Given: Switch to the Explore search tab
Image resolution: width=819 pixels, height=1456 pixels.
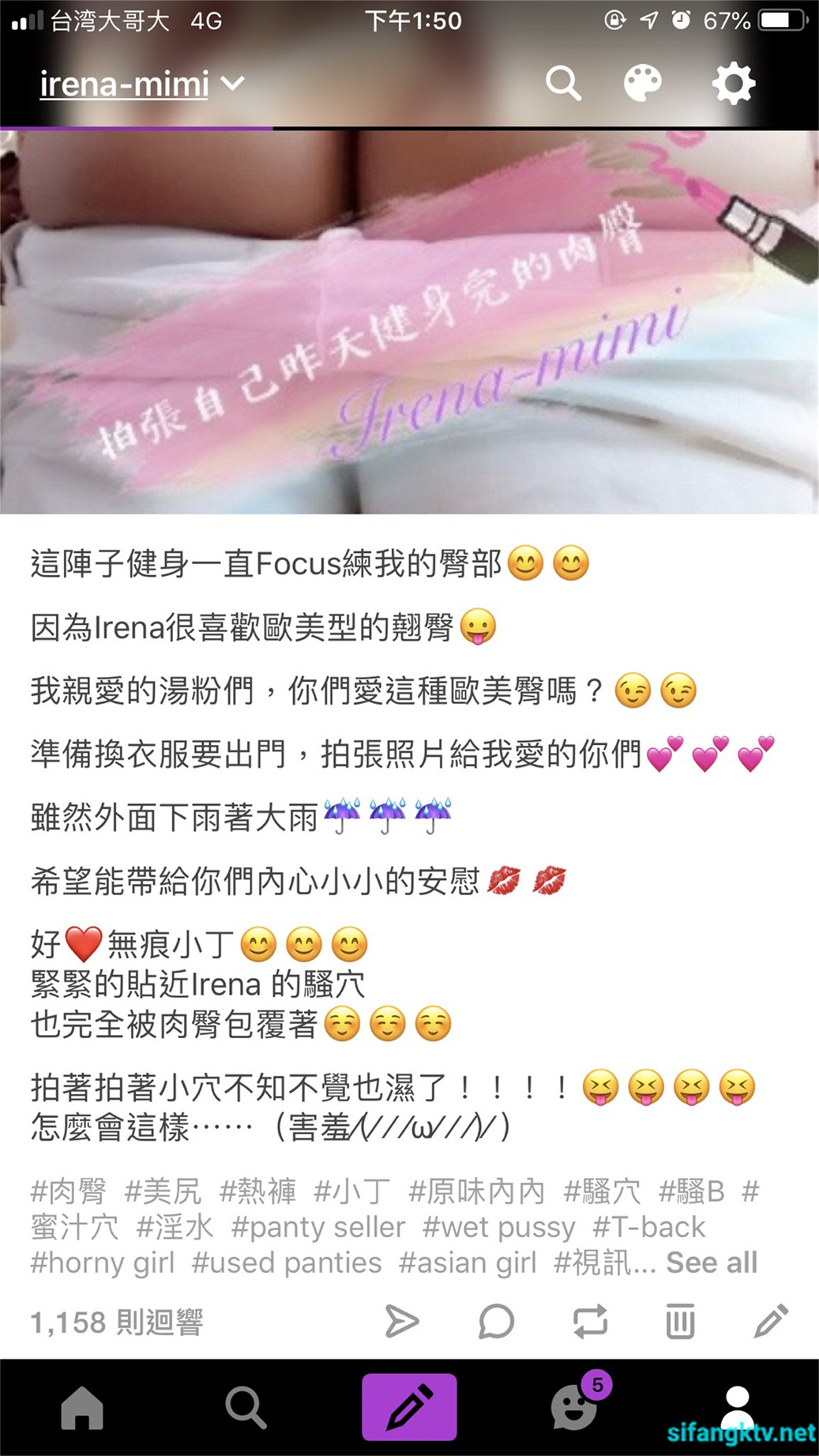Looking at the screenshot, I should 246,1408.
